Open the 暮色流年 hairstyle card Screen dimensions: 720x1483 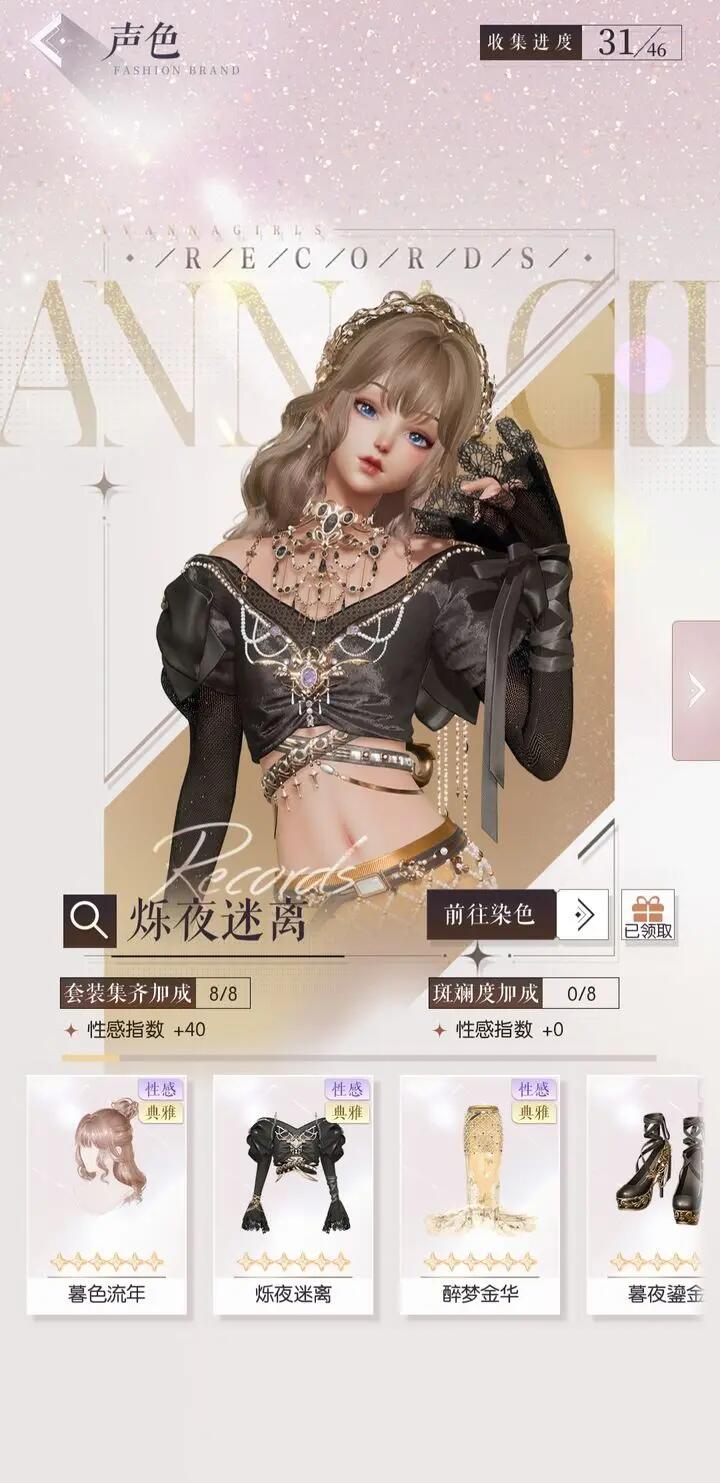(x=107, y=1194)
